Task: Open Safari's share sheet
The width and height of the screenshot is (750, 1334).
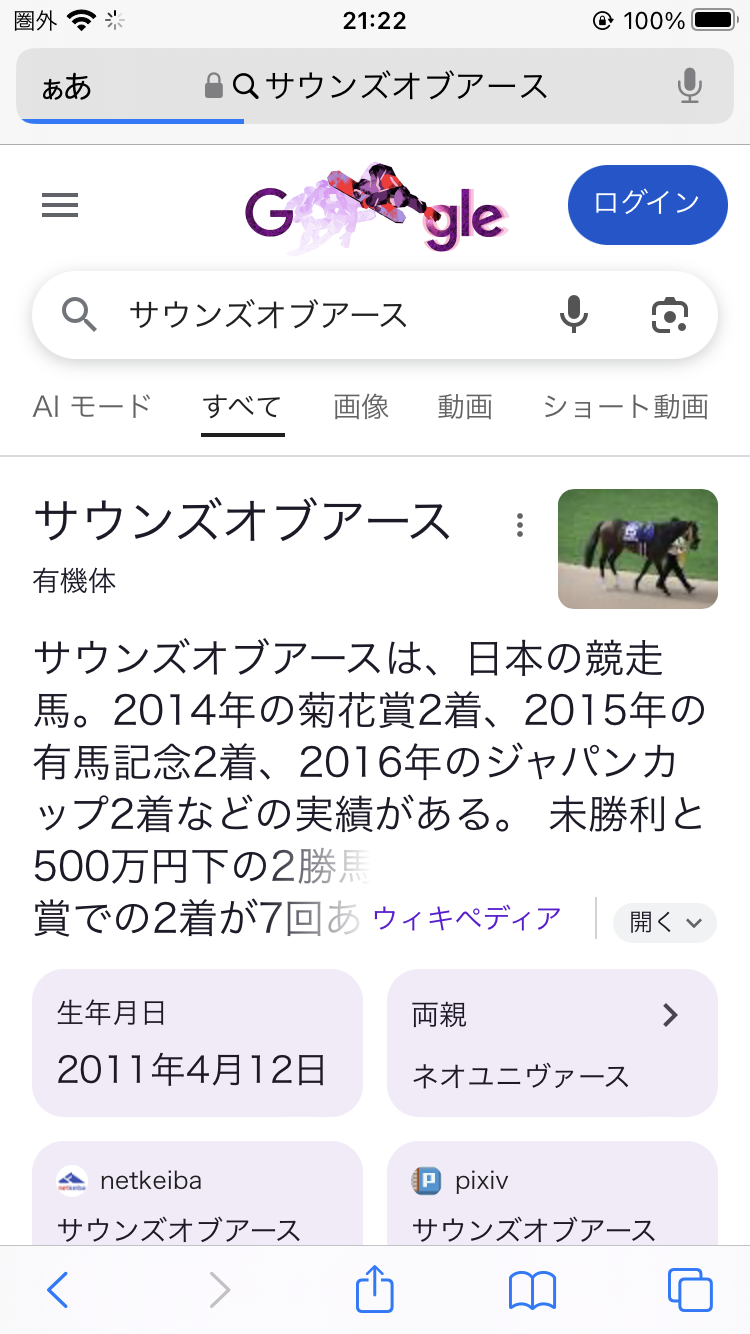Action: click(x=375, y=1290)
